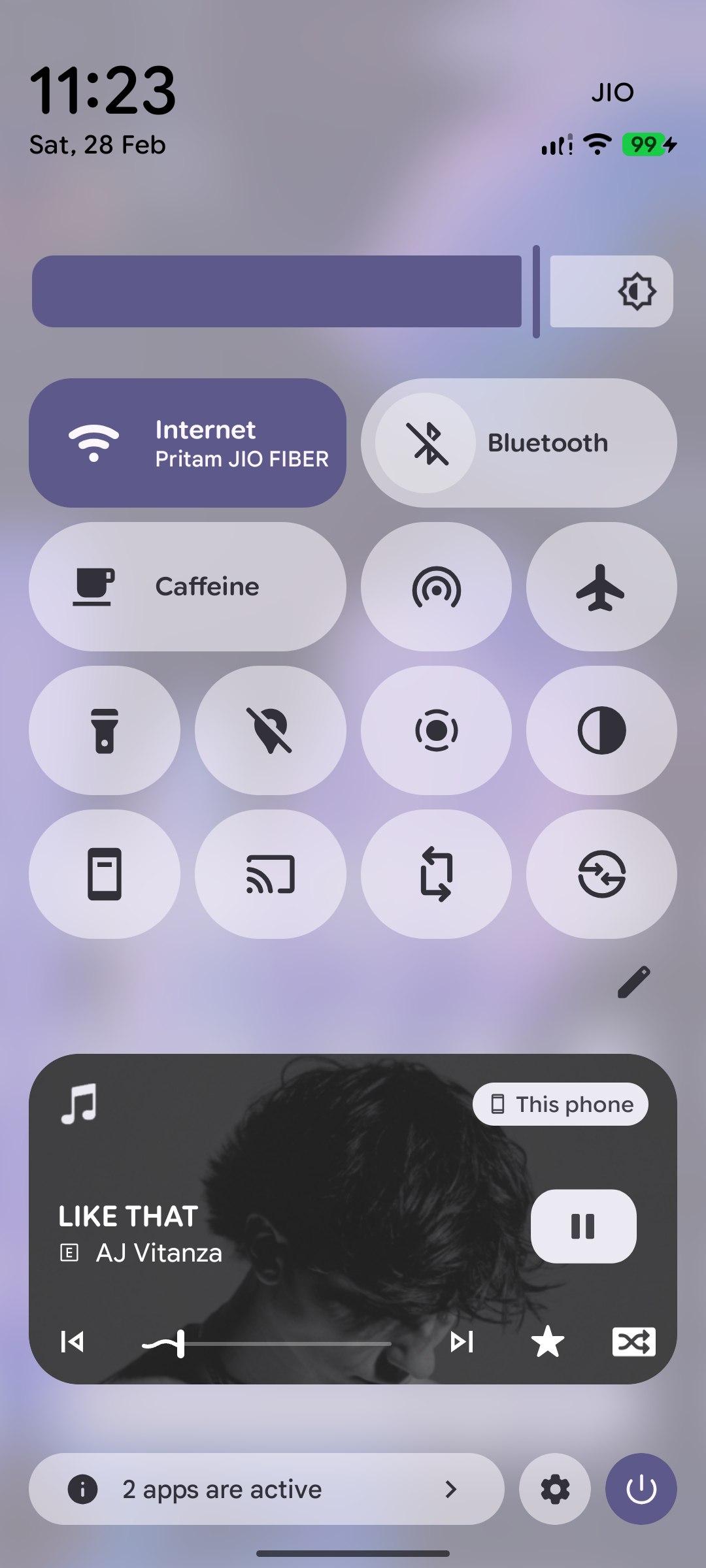Toggle the location tile

[270, 730]
